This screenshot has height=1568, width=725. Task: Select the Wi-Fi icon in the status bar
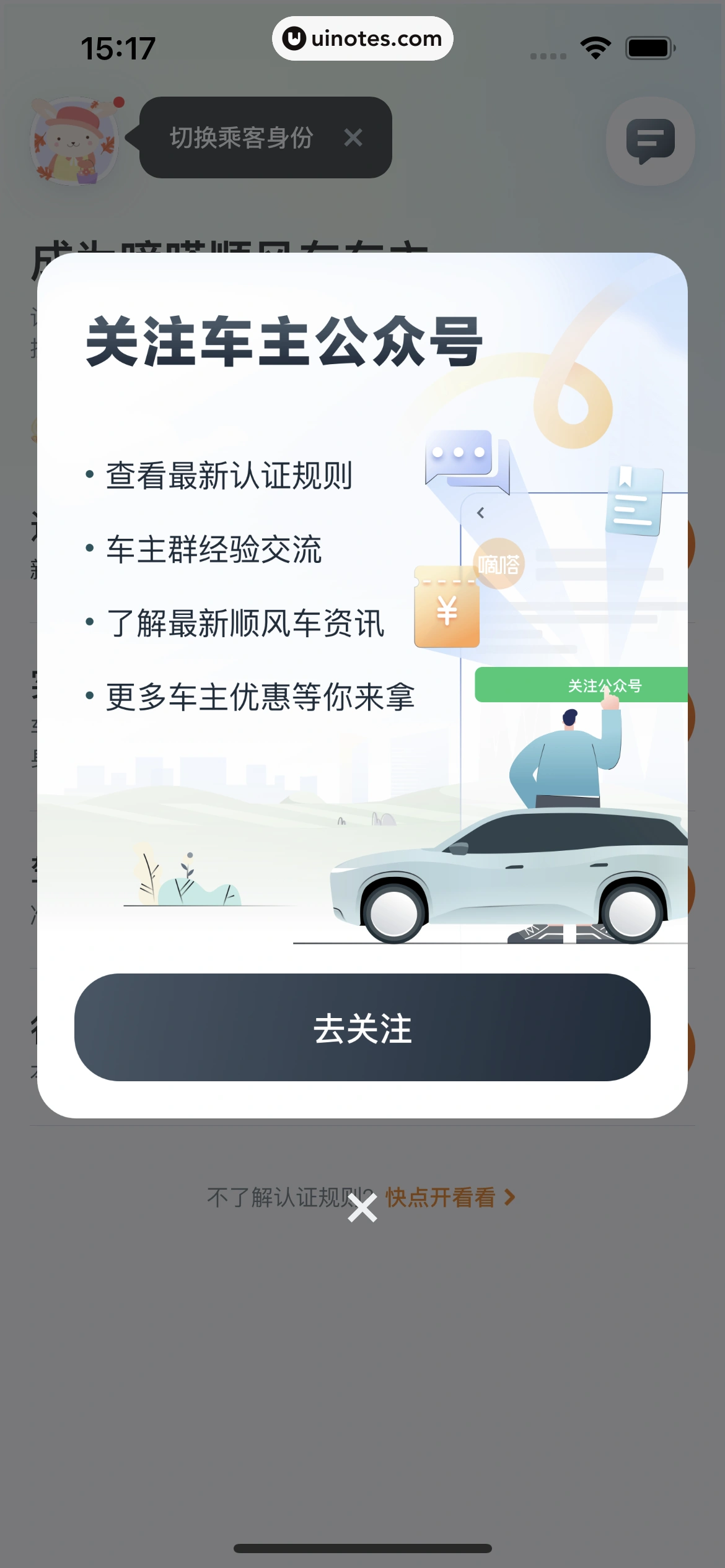point(595,47)
